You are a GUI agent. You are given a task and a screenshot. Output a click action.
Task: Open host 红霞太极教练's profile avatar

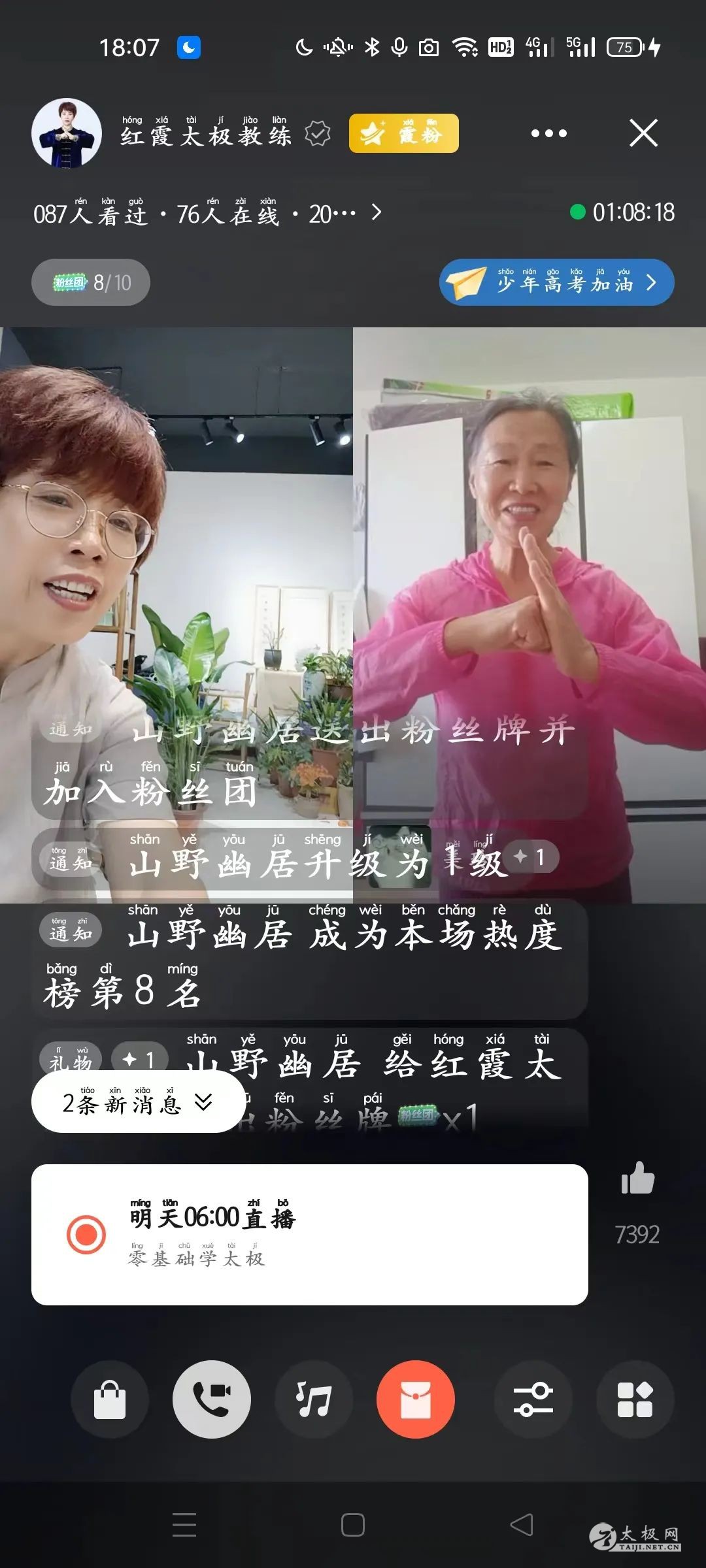[x=67, y=133]
